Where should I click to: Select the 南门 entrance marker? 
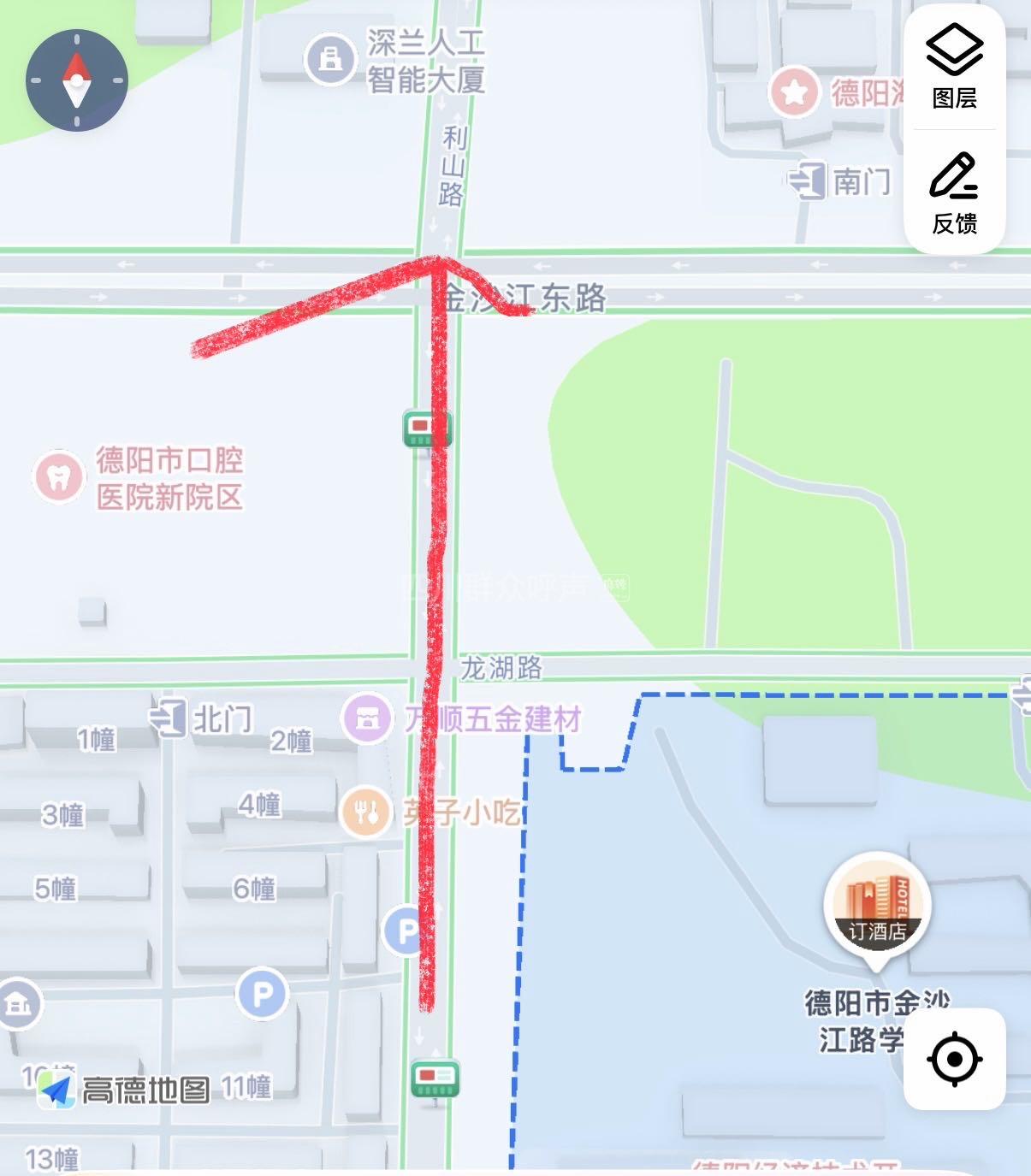pos(805,180)
